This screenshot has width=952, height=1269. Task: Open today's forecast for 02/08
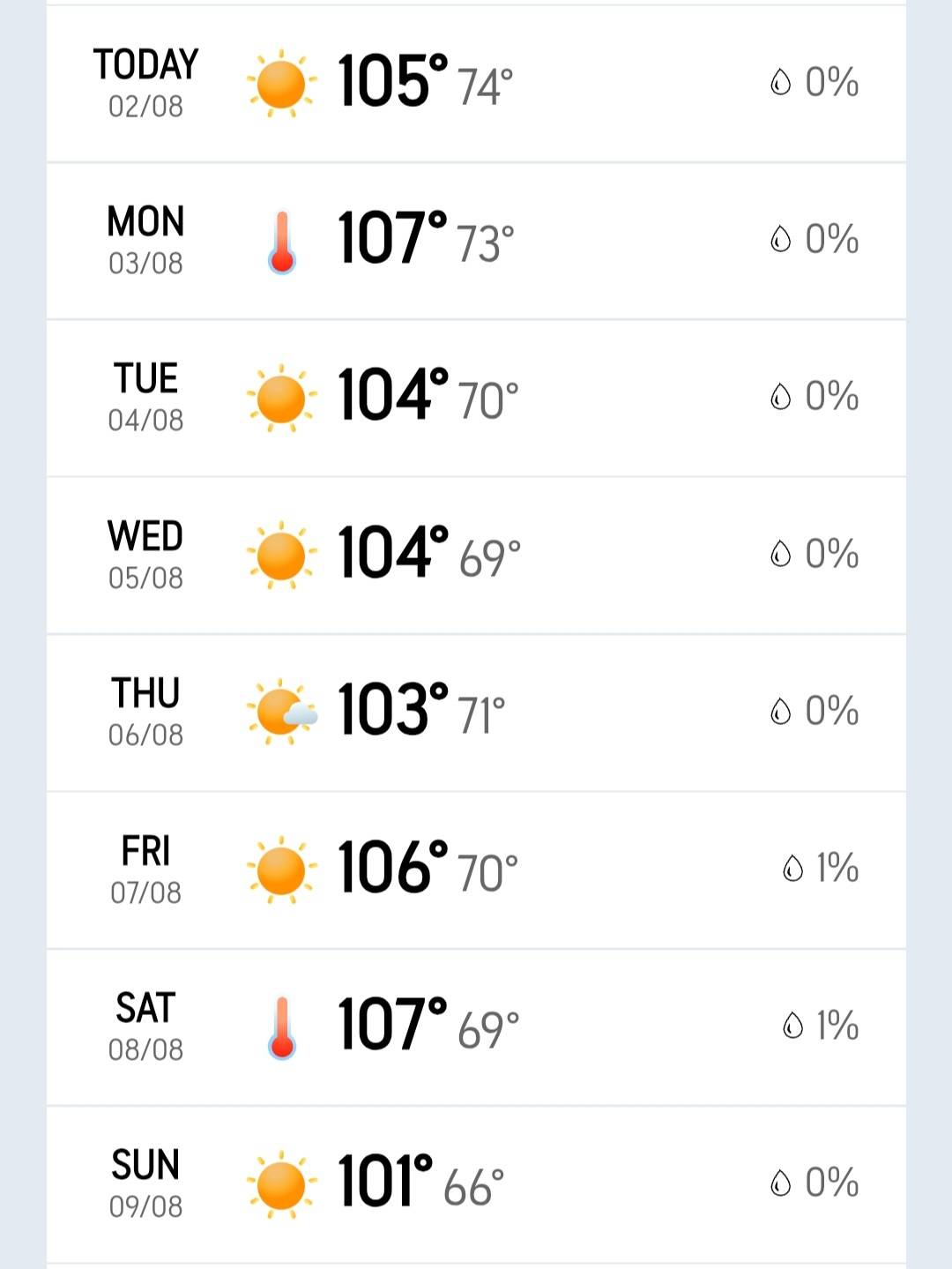pos(476,84)
